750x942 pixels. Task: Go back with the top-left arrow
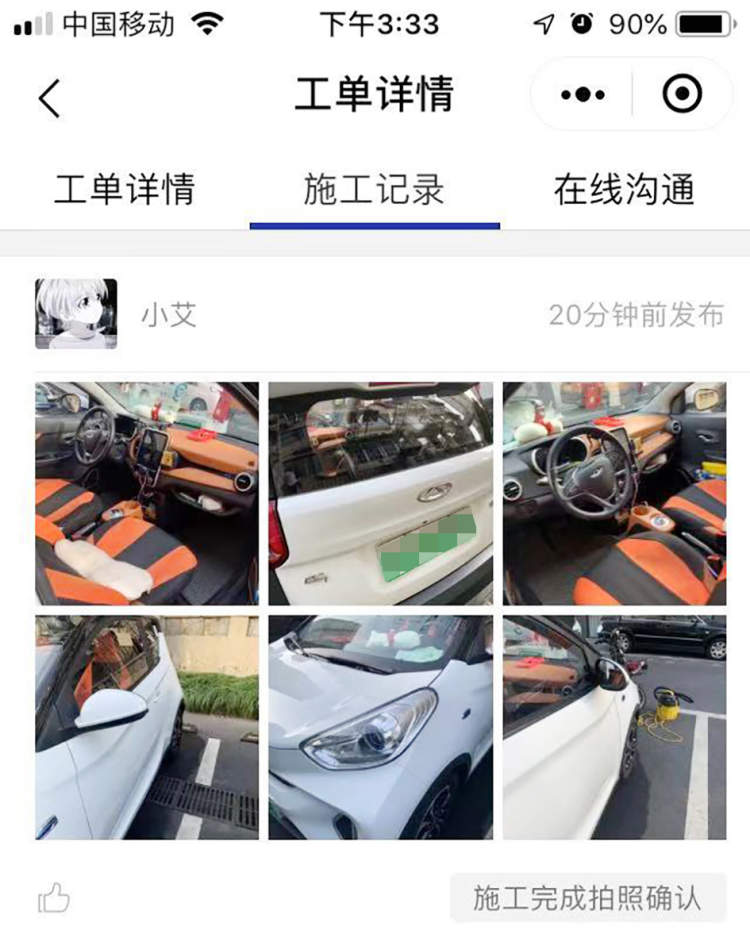tap(49, 97)
